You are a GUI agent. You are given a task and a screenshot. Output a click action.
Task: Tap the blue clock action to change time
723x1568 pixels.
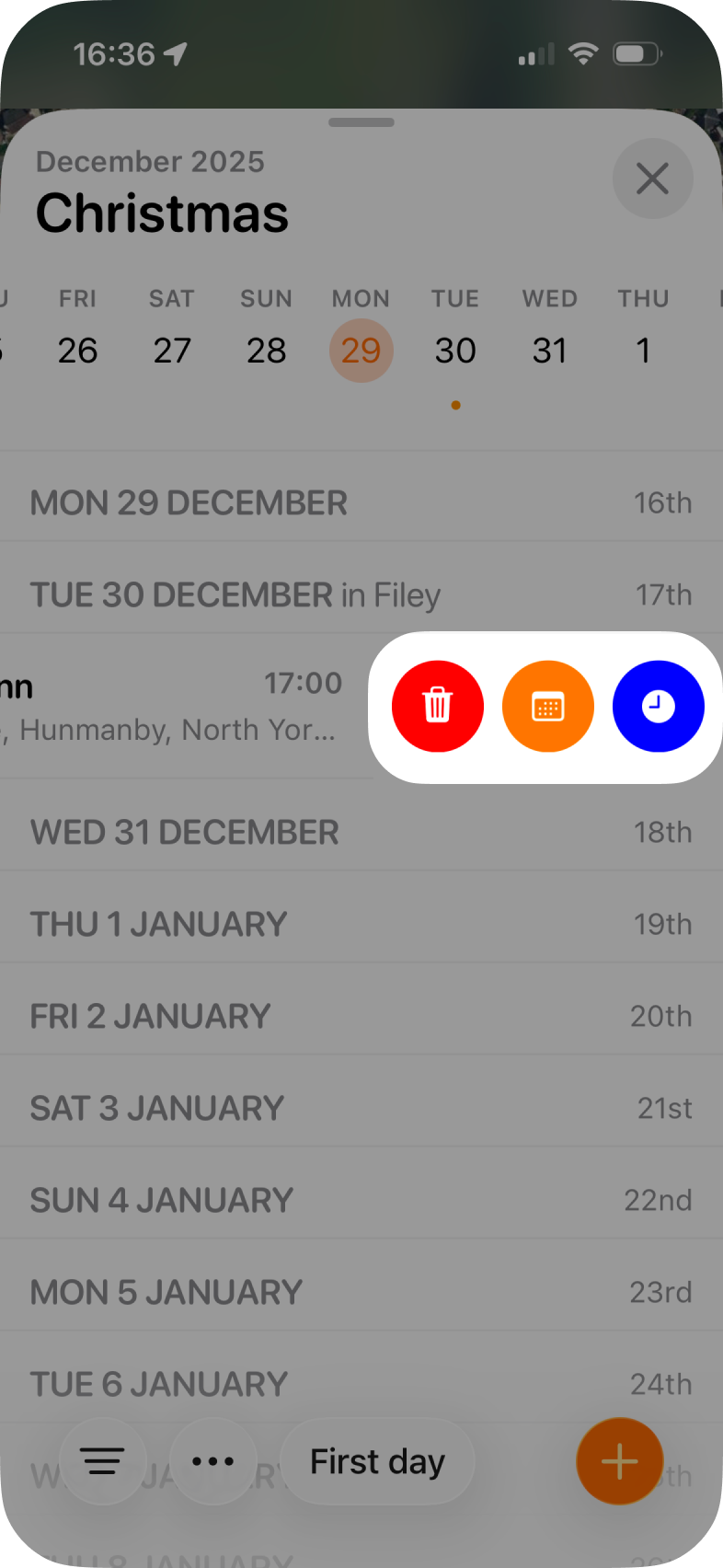point(659,707)
